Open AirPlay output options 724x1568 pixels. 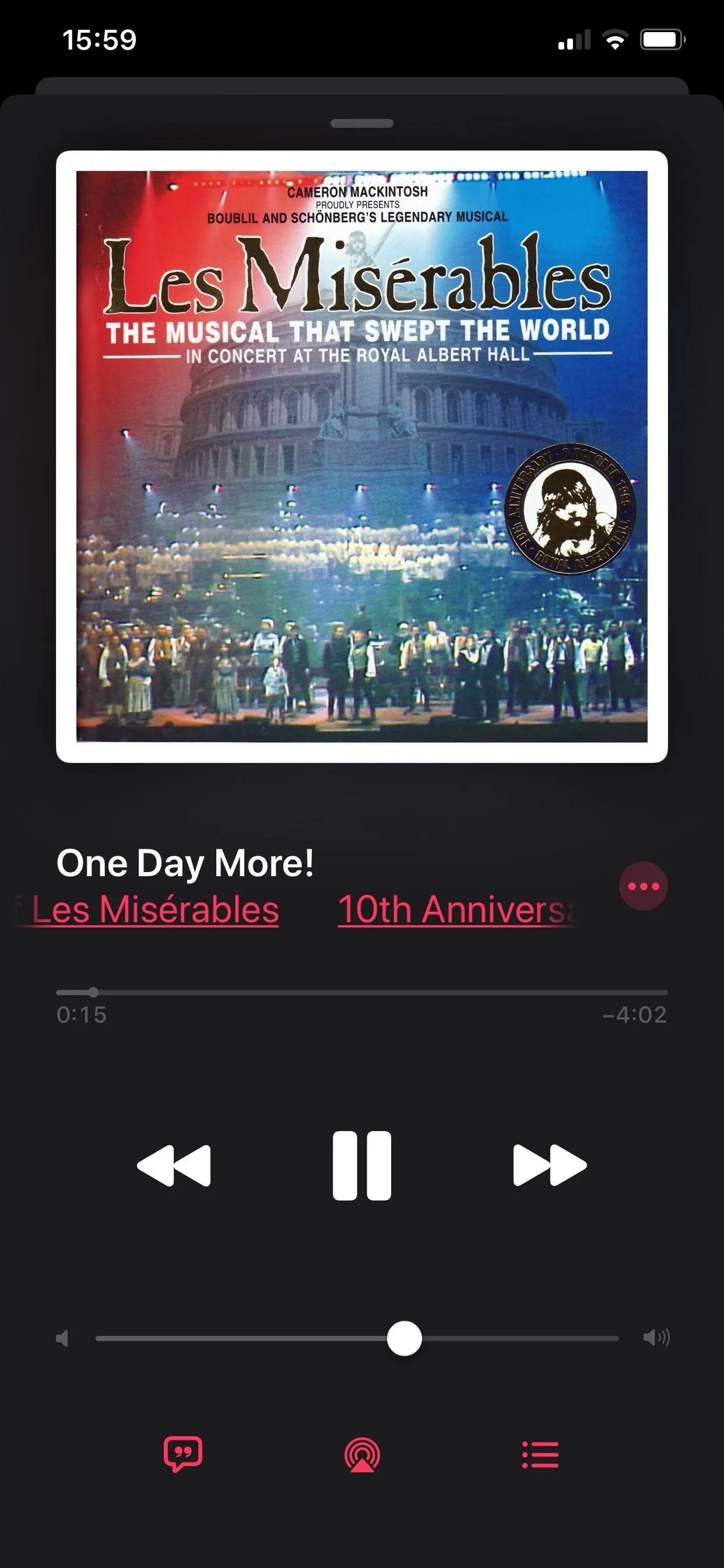coord(362,1455)
